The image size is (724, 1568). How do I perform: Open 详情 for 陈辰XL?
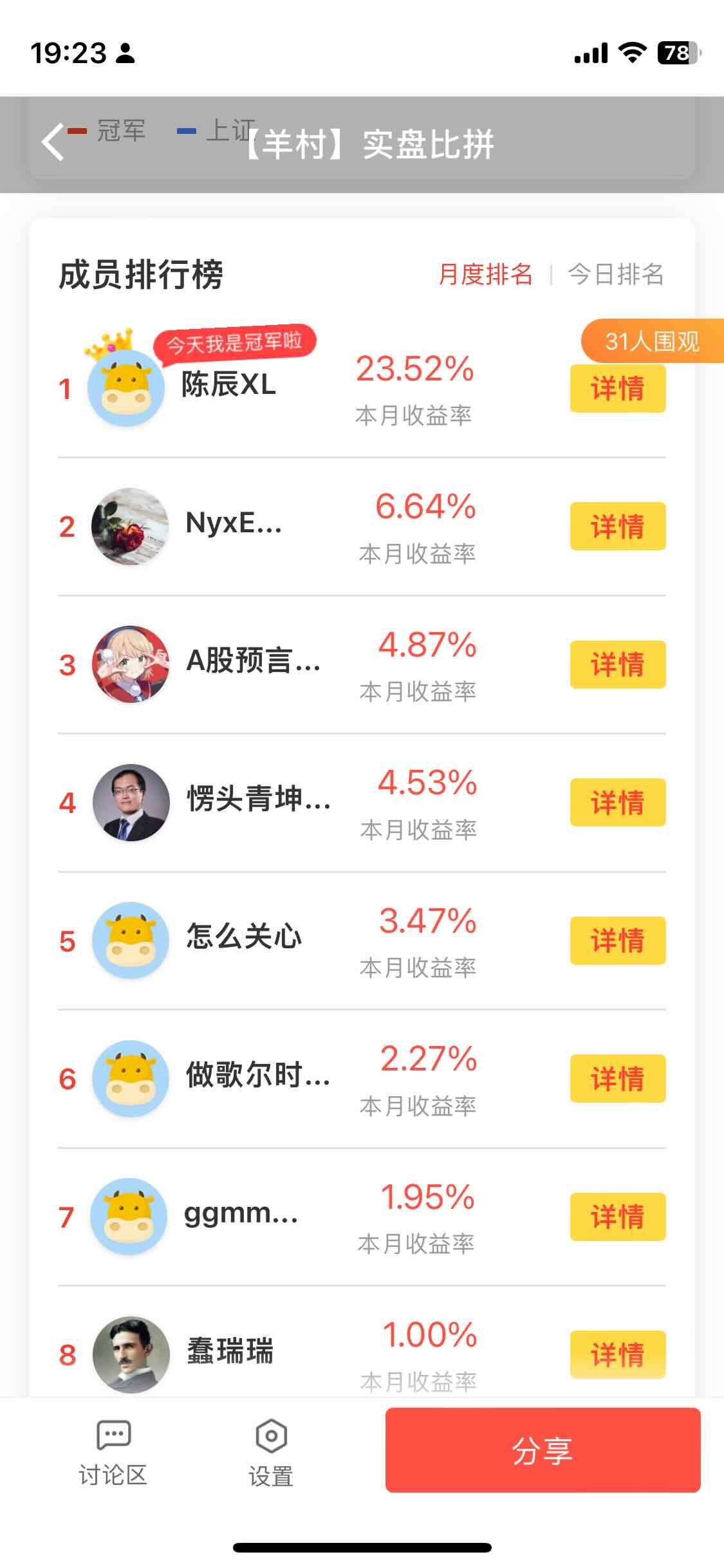pos(617,389)
